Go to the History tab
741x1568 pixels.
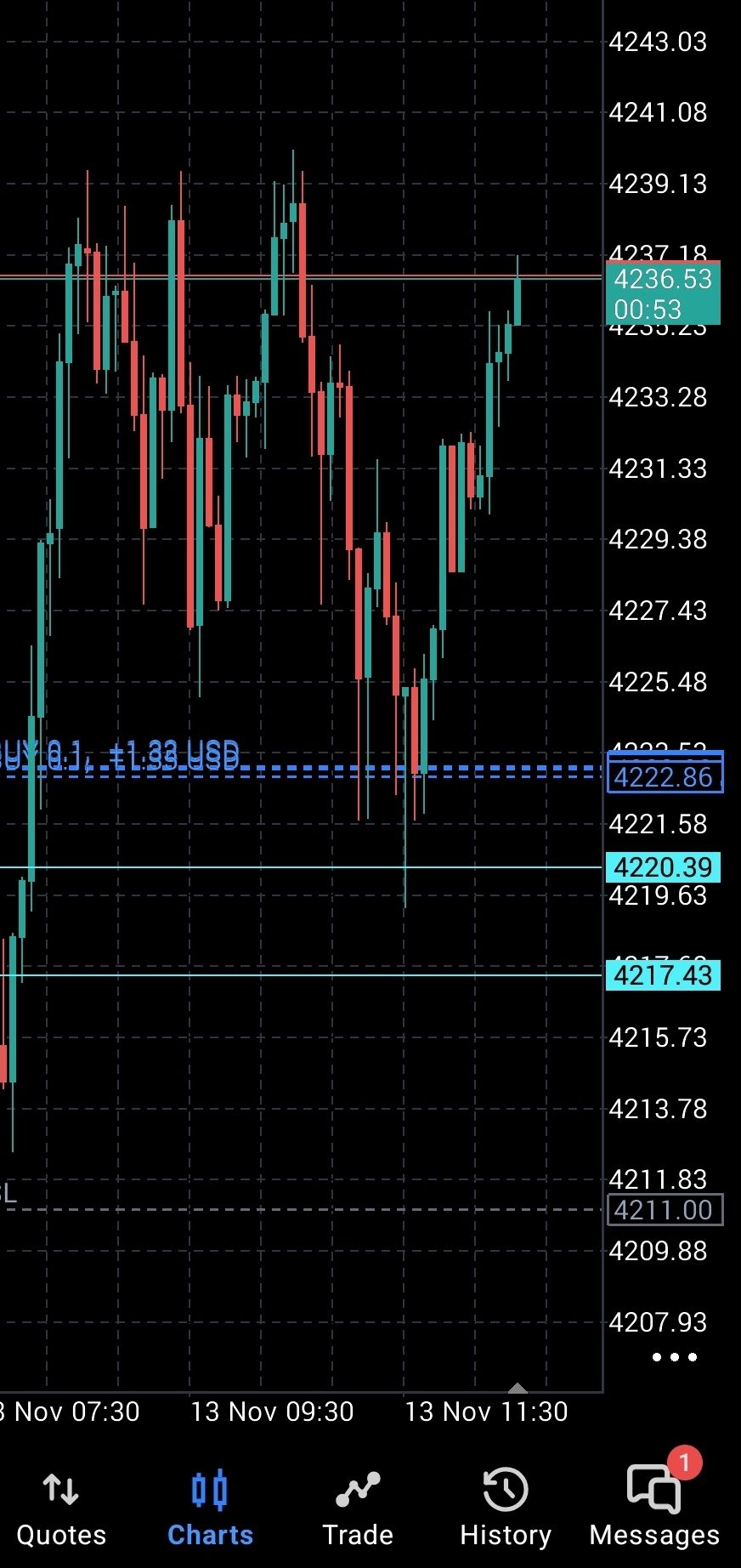506,1508
